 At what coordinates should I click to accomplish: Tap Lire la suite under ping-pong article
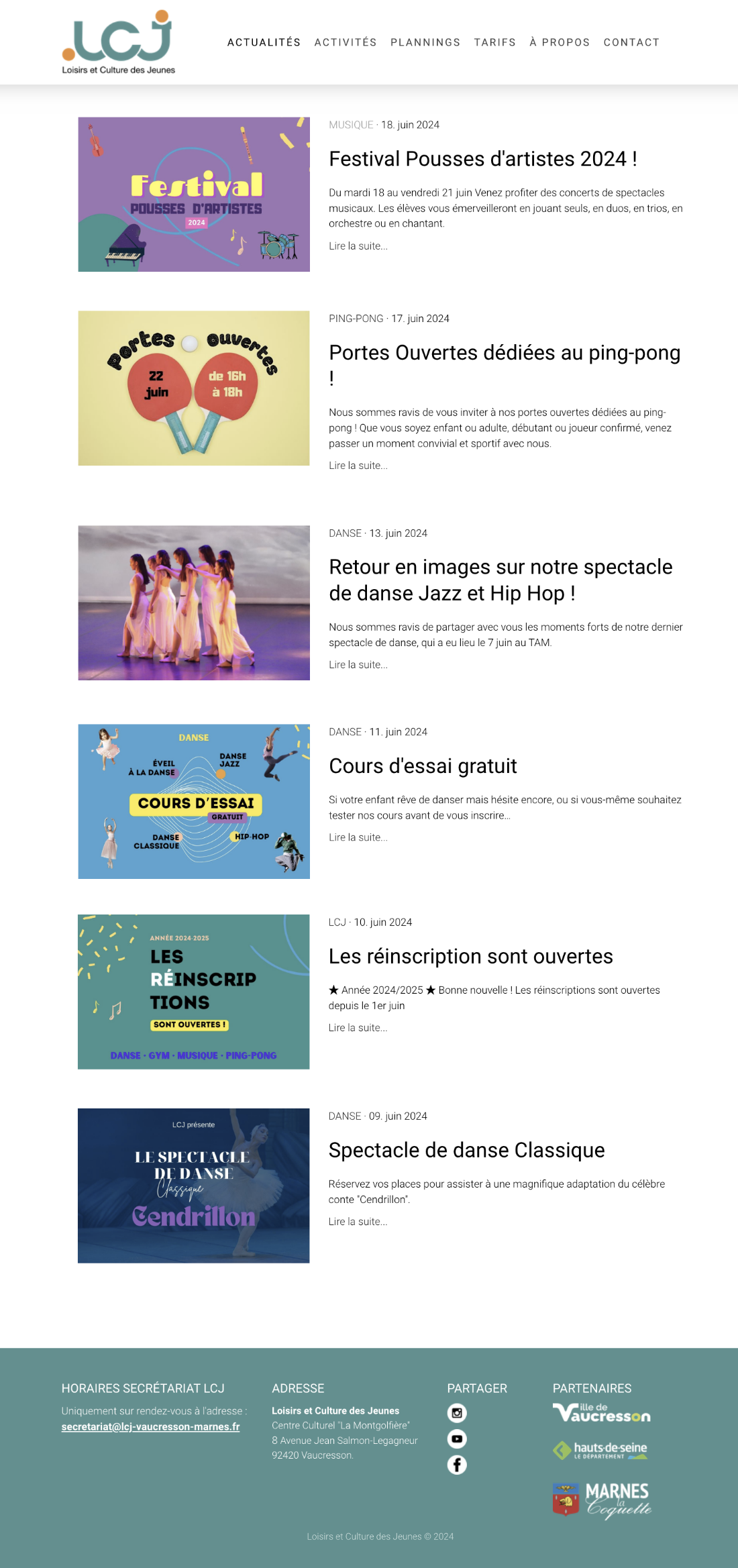[x=358, y=466]
